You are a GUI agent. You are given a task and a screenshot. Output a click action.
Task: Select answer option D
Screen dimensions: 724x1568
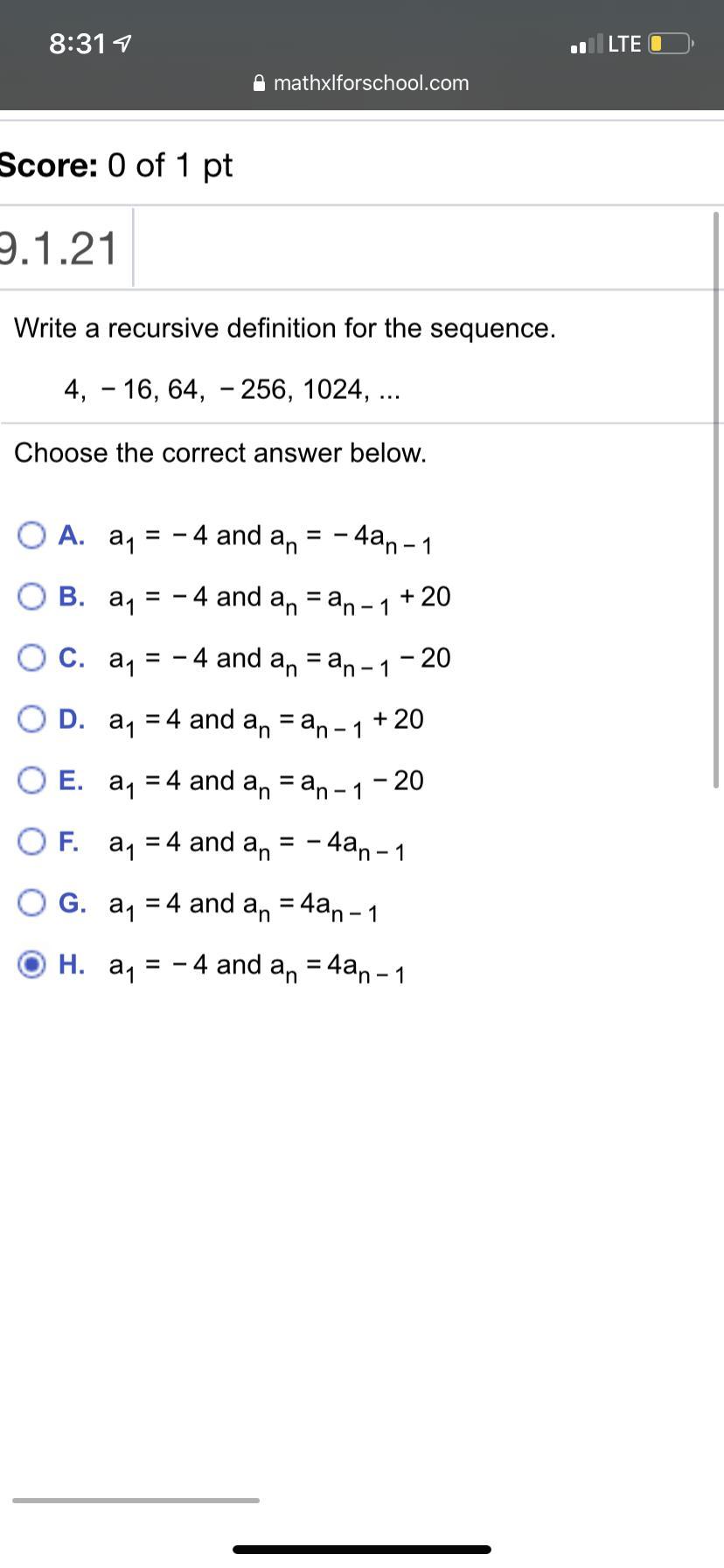(x=32, y=718)
